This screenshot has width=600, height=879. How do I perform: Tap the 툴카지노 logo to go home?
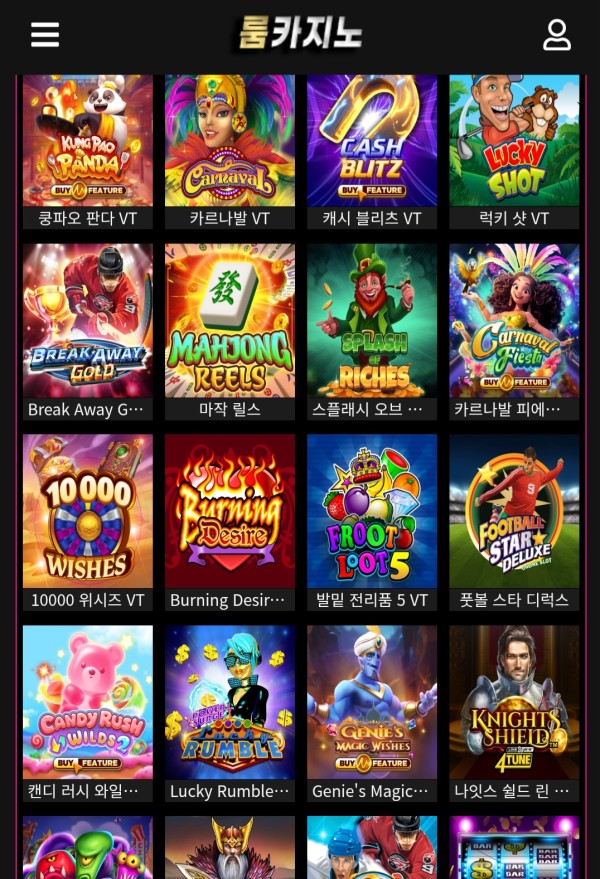pyautogui.click(x=298, y=35)
